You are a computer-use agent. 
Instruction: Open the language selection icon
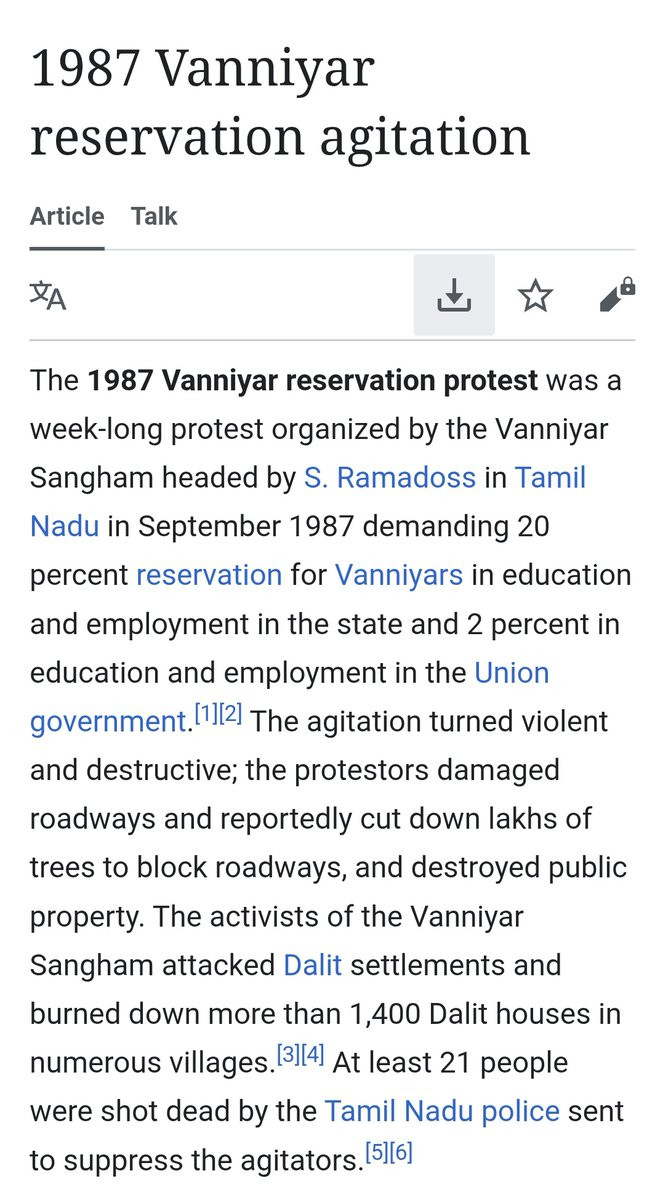click(x=48, y=296)
